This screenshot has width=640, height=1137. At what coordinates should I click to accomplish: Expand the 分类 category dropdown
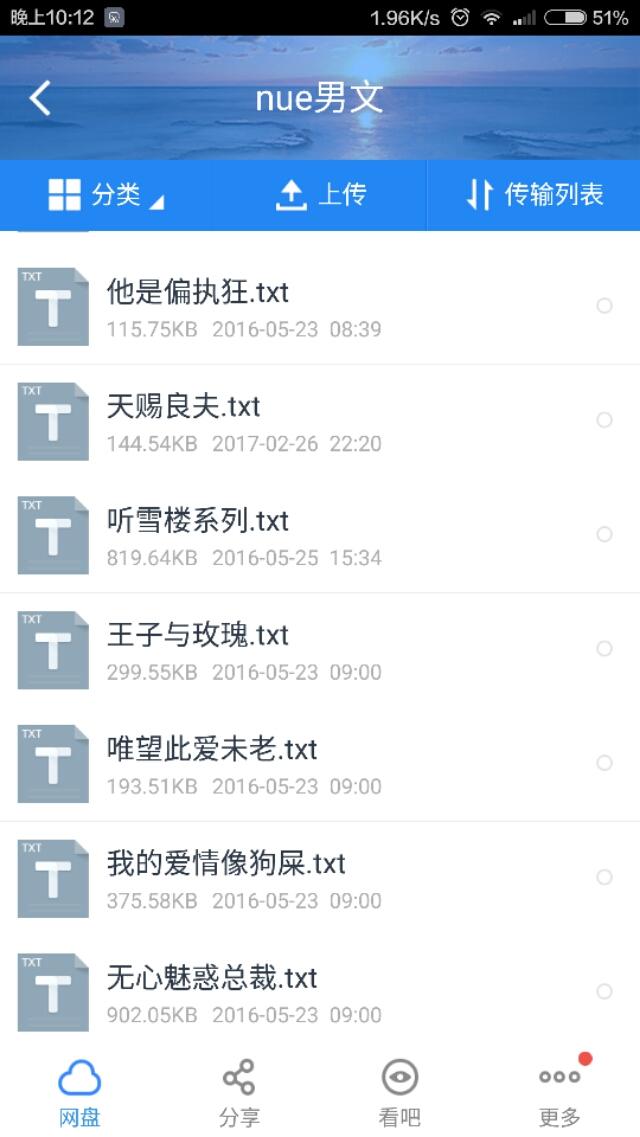[x=107, y=195]
